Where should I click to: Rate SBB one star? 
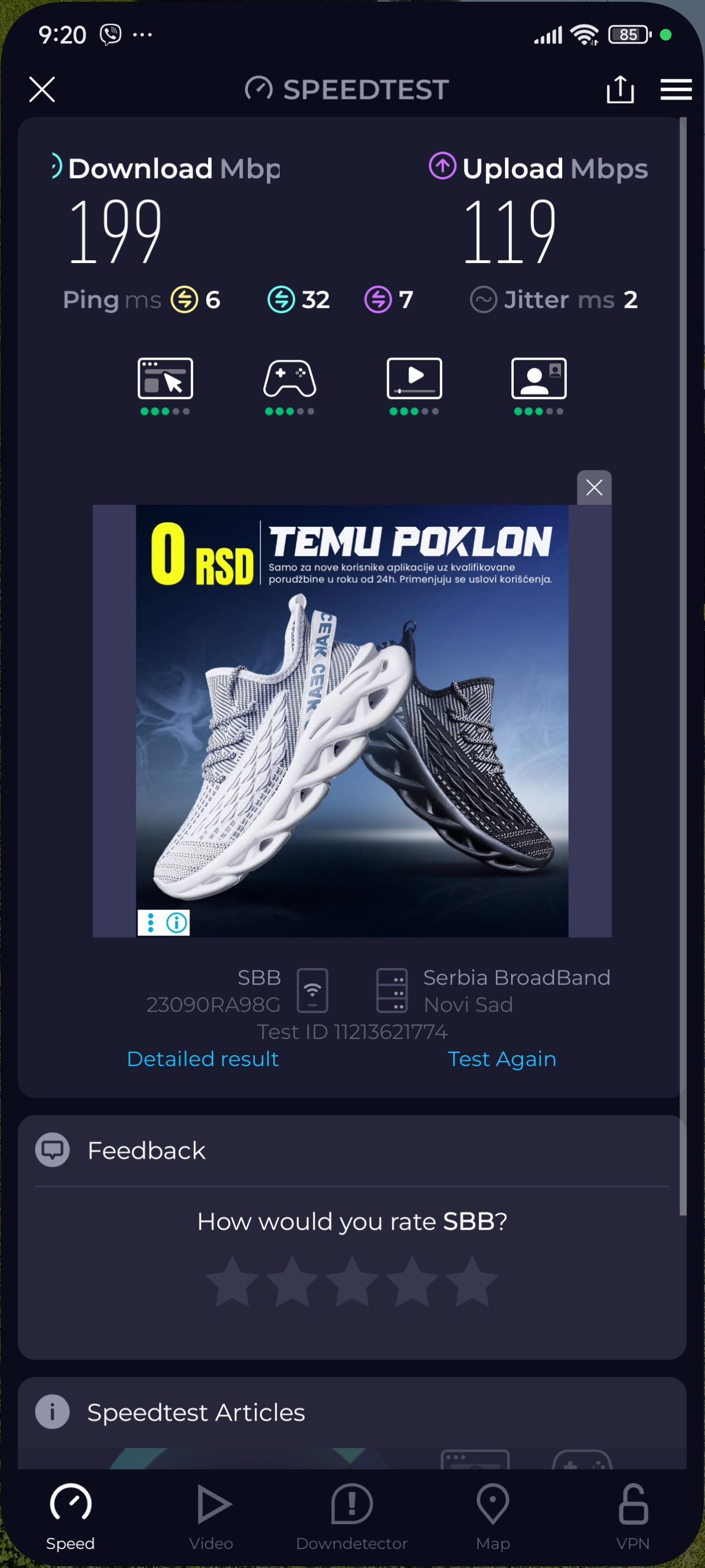[232, 1281]
